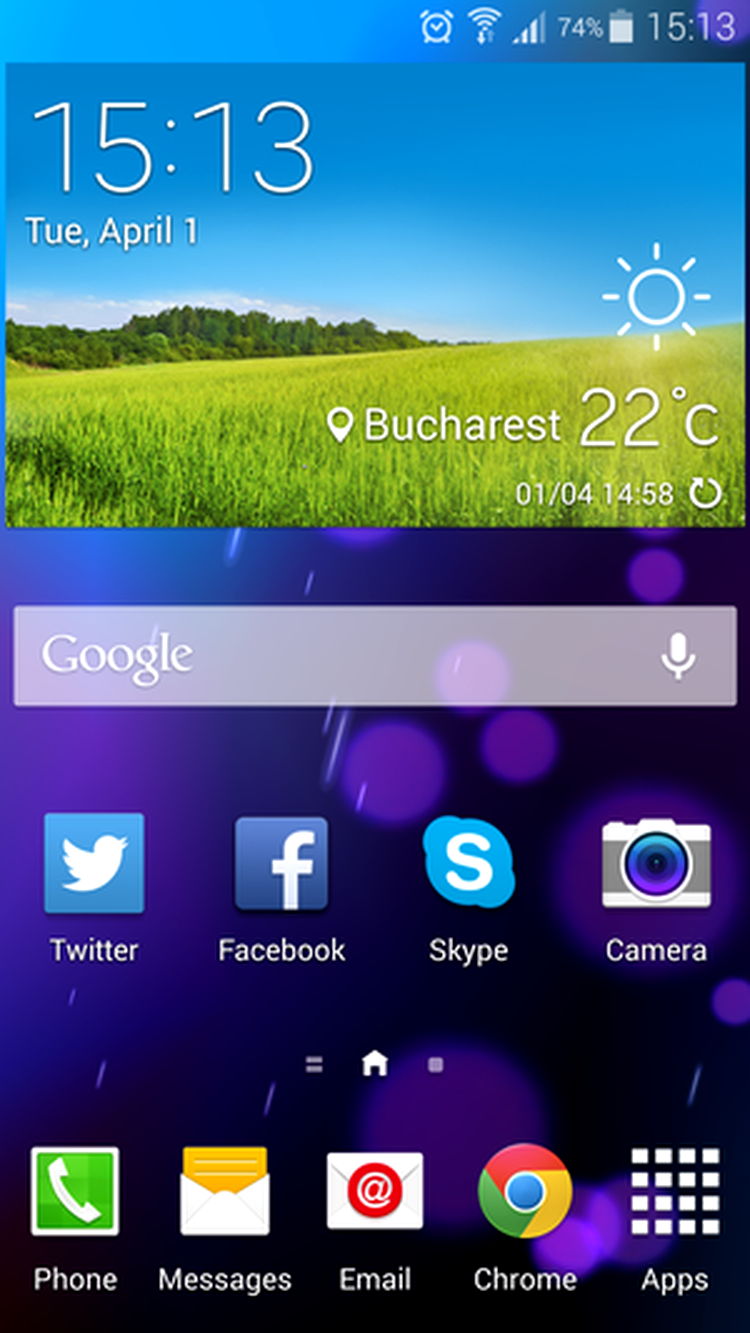Launch Chrome browser

(x=525, y=1192)
